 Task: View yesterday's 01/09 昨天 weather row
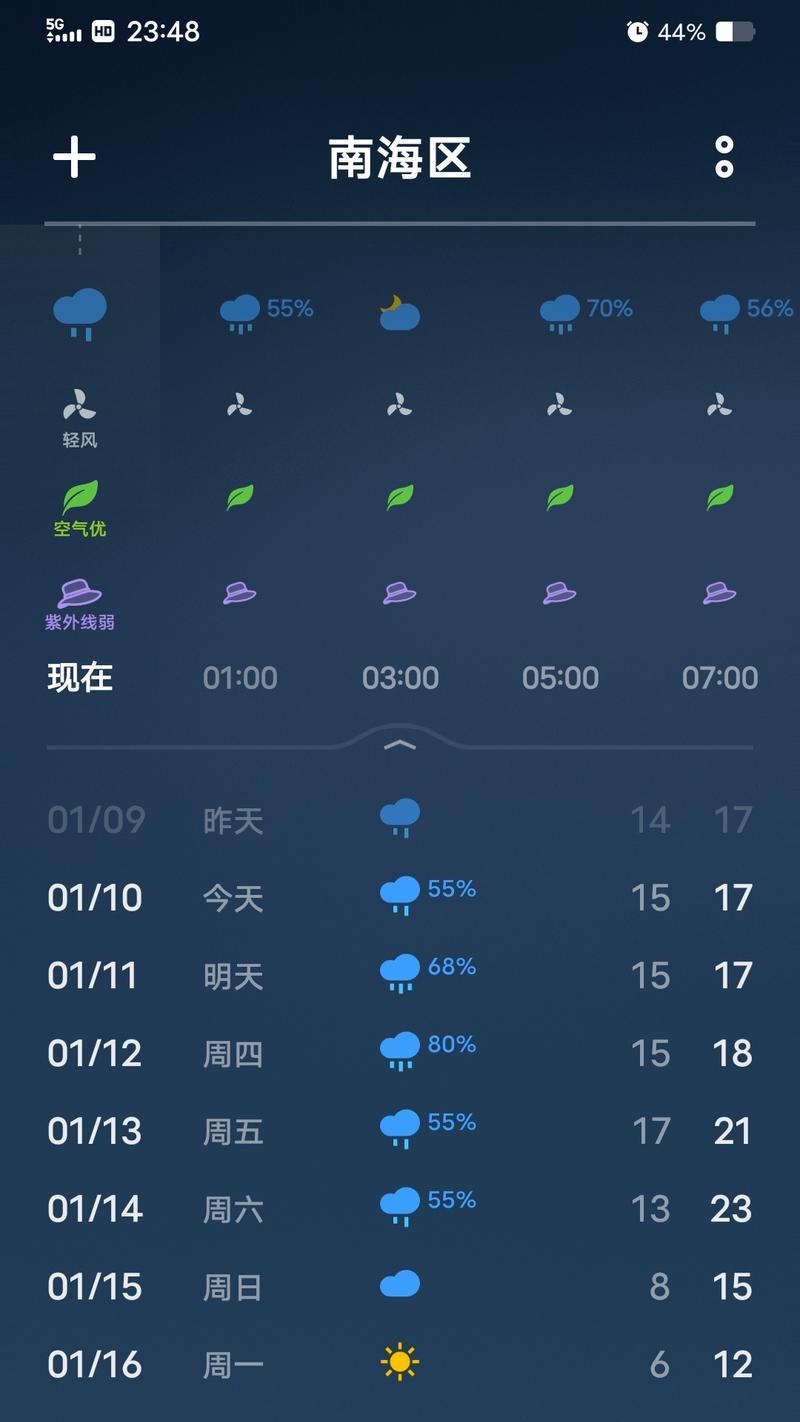click(400, 820)
